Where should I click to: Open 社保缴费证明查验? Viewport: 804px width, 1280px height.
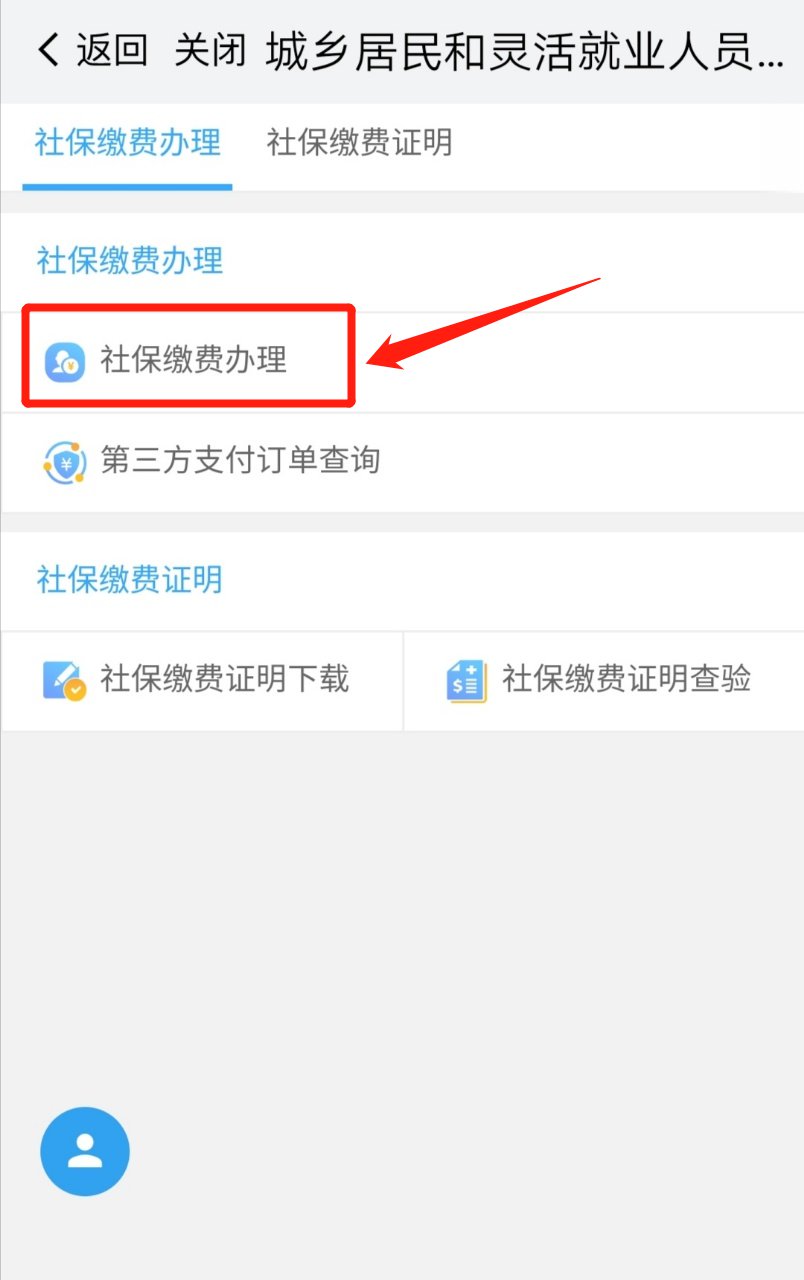[x=625, y=680]
